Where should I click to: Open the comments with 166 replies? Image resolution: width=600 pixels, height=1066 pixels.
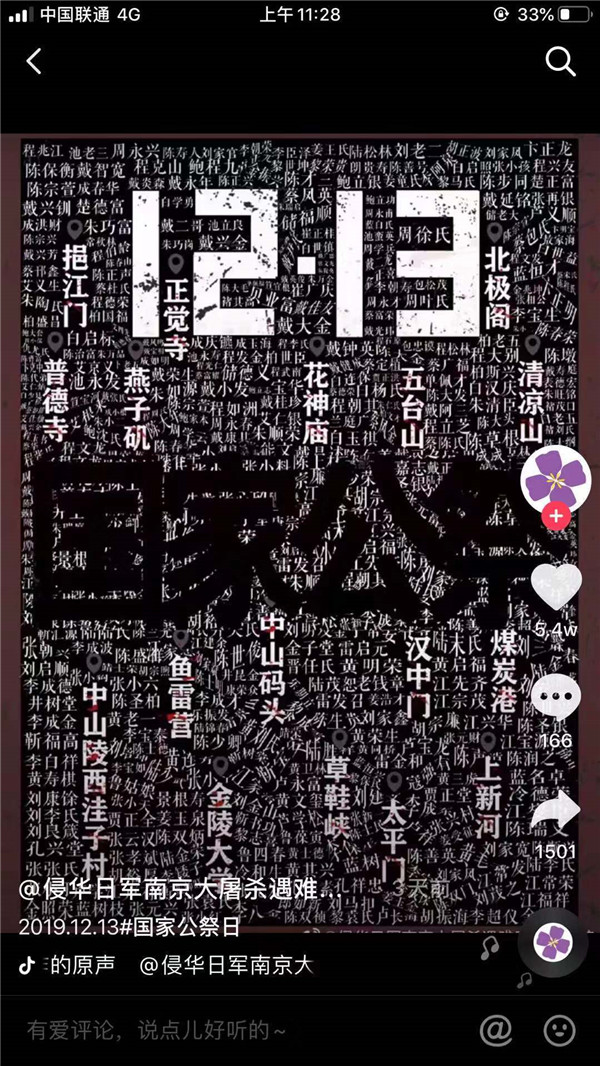(556, 698)
